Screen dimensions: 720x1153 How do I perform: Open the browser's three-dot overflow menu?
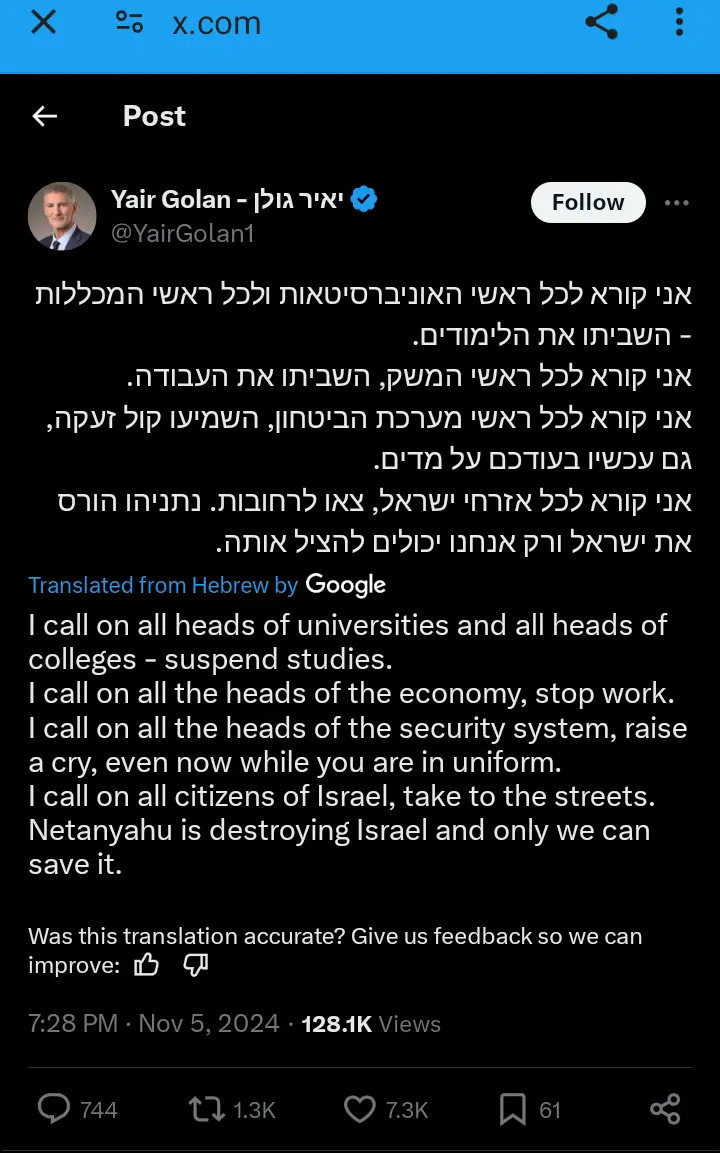pyautogui.click(x=680, y=22)
